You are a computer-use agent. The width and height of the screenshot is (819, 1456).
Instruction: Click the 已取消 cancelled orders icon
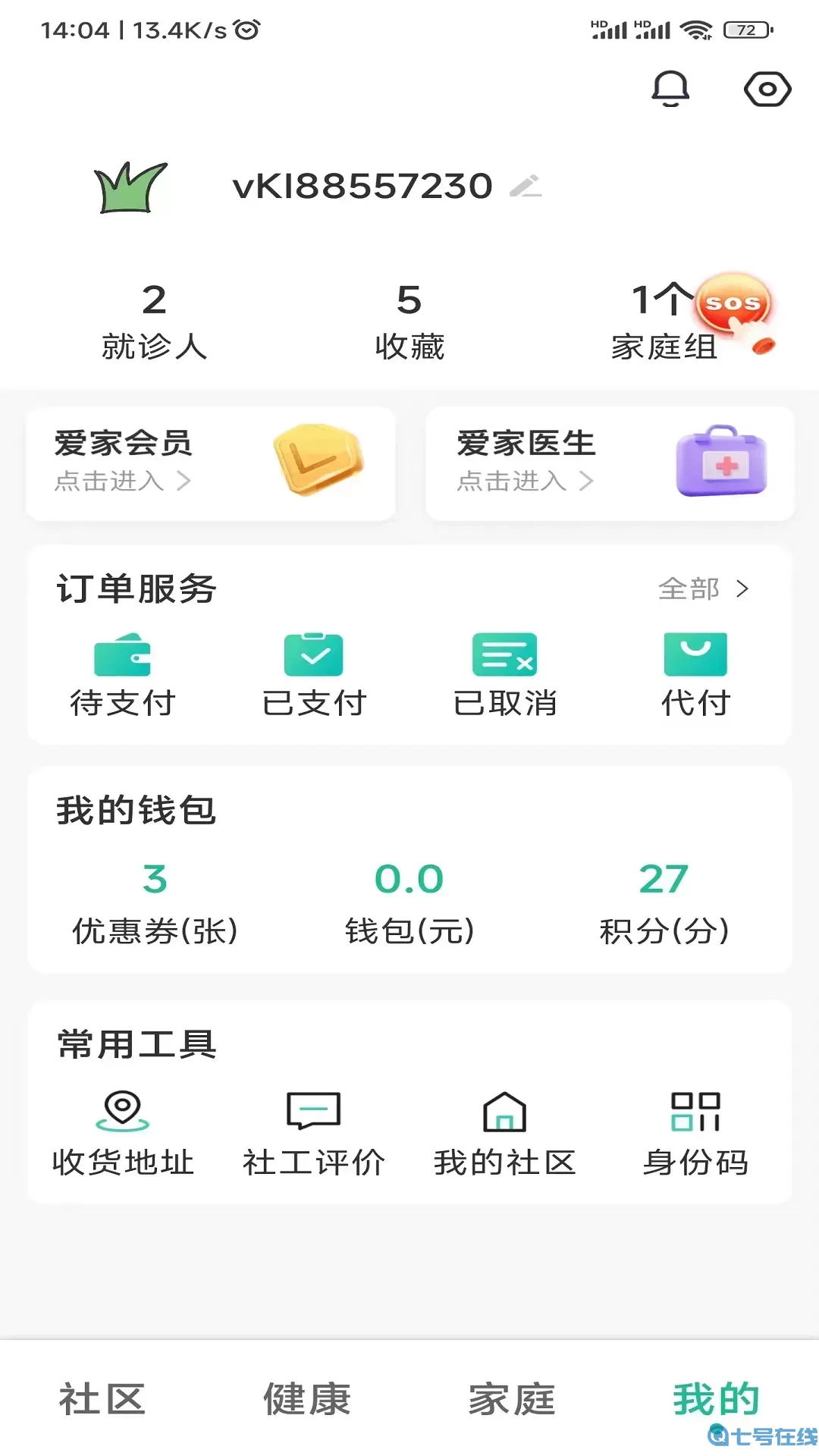(504, 654)
